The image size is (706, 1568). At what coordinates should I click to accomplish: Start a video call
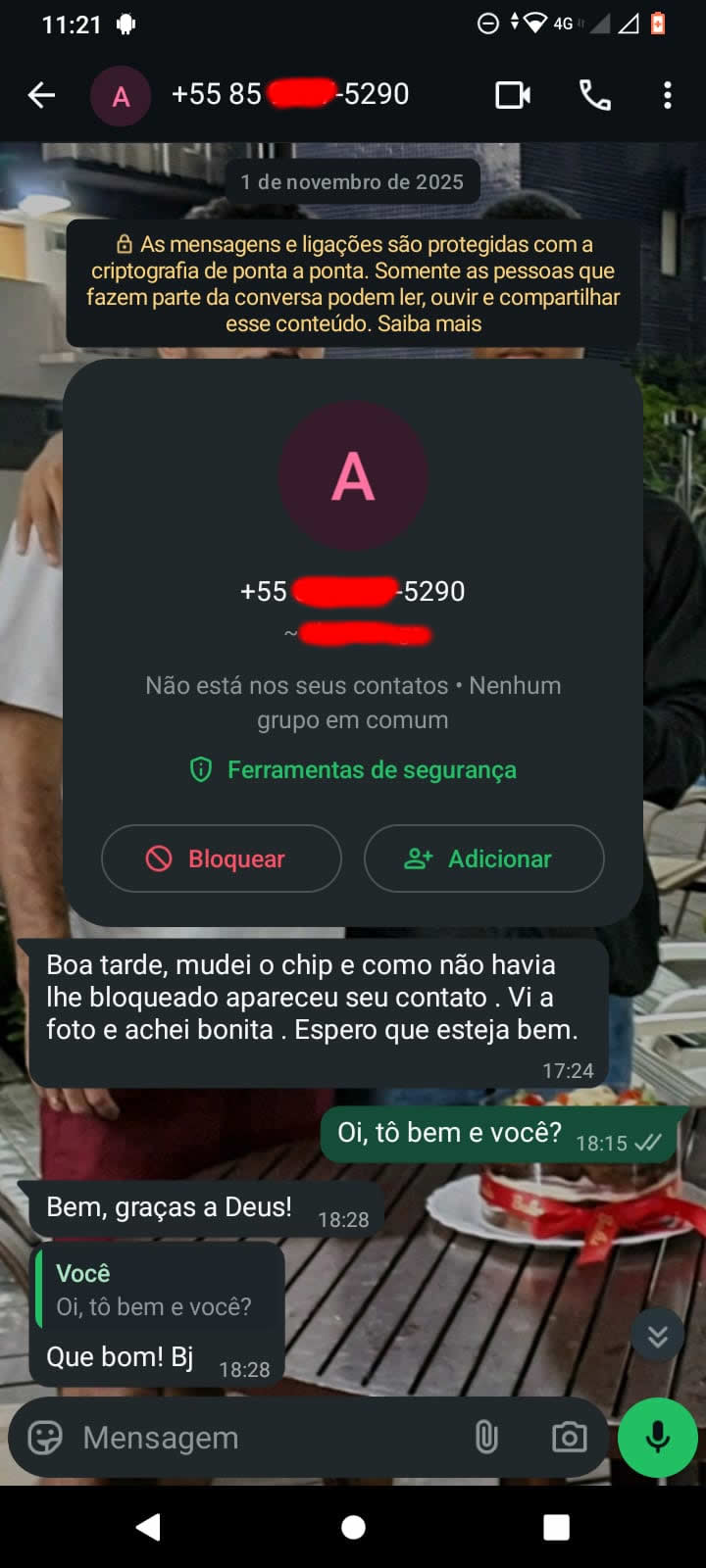point(513,95)
